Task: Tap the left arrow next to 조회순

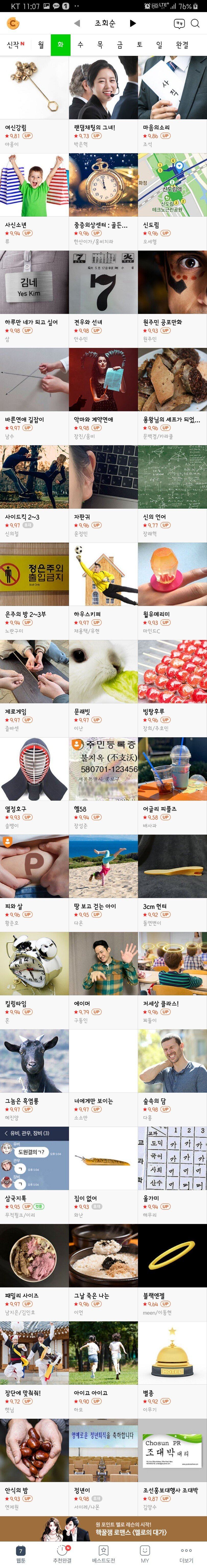Action: pyautogui.click(x=76, y=23)
